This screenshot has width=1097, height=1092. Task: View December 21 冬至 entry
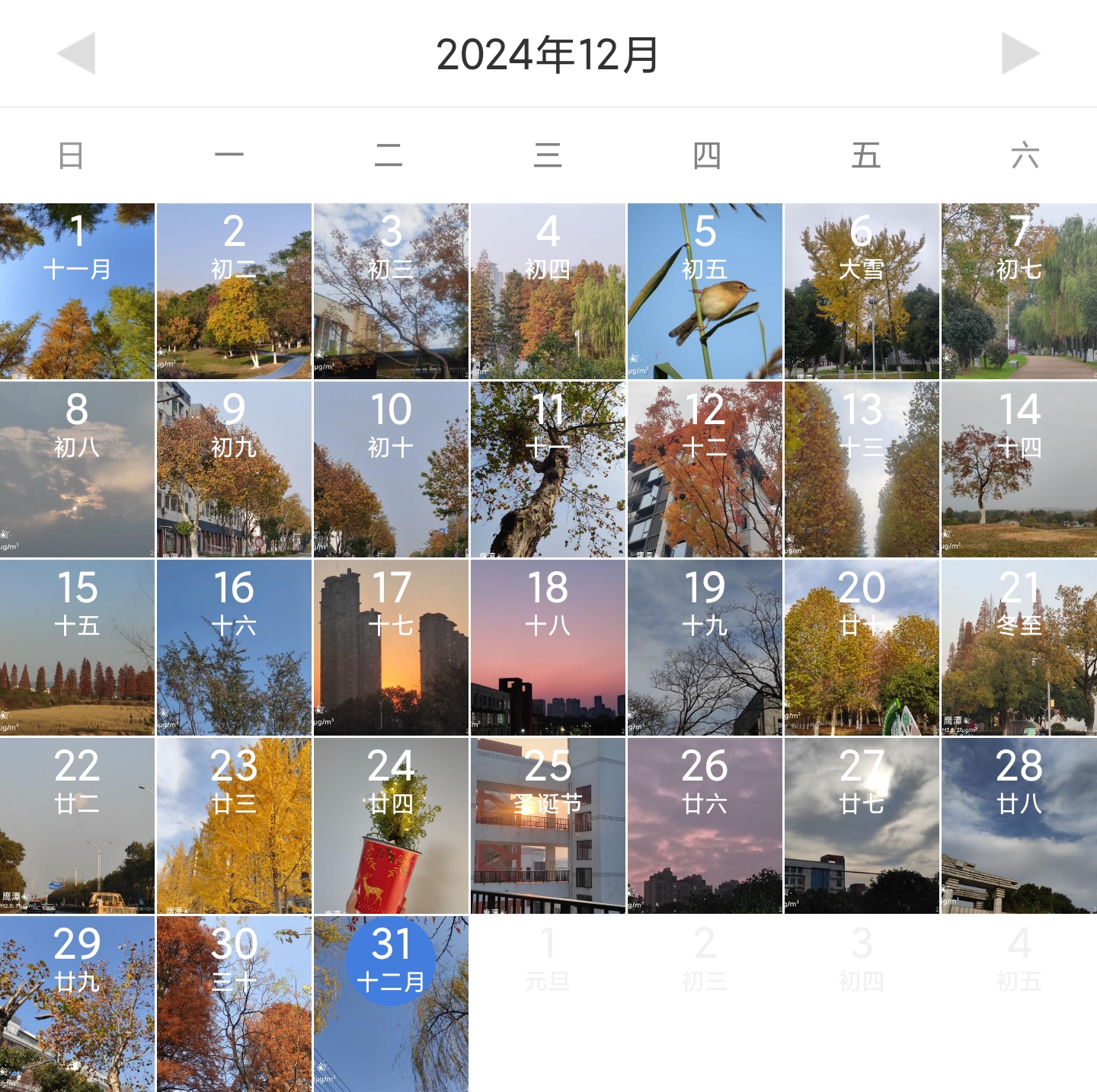1019,648
